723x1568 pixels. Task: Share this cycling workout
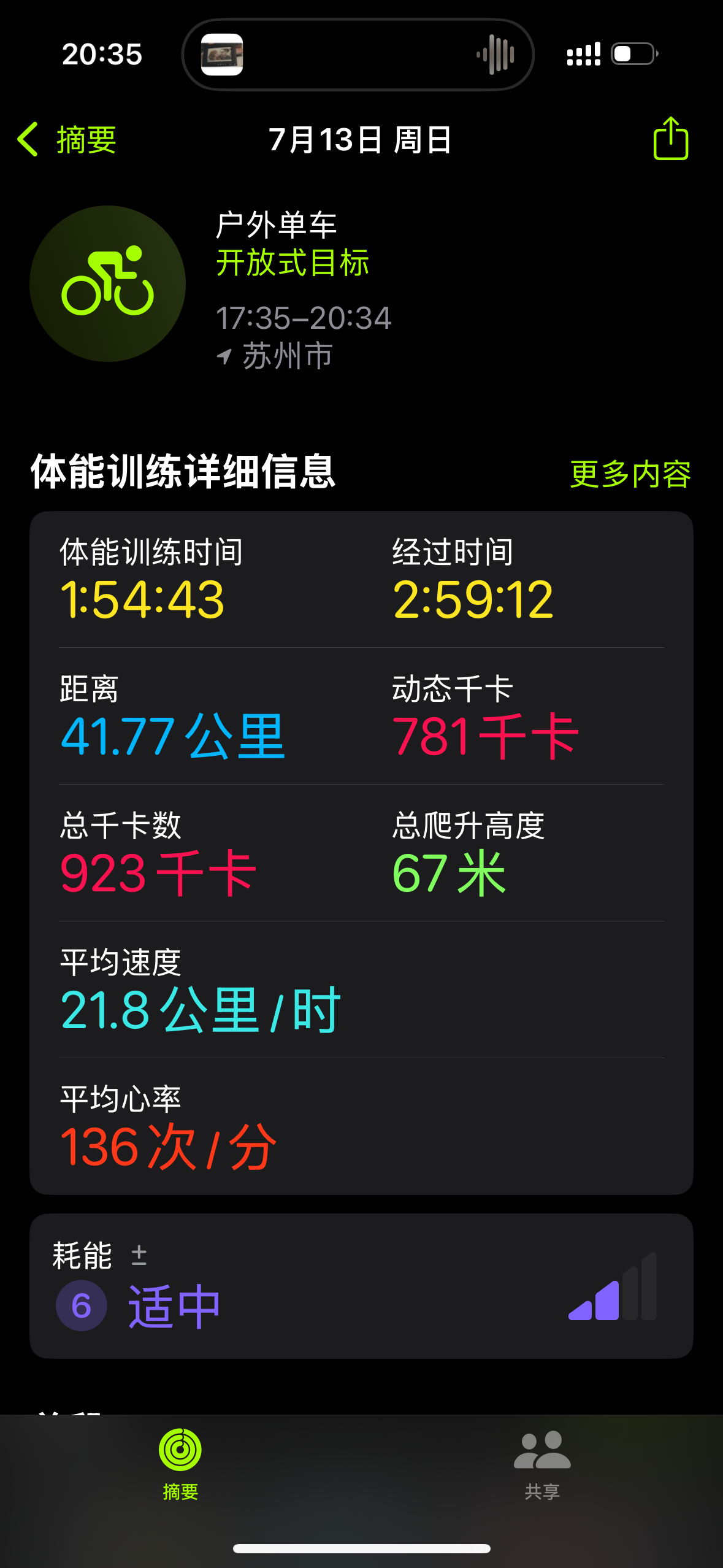pos(670,139)
